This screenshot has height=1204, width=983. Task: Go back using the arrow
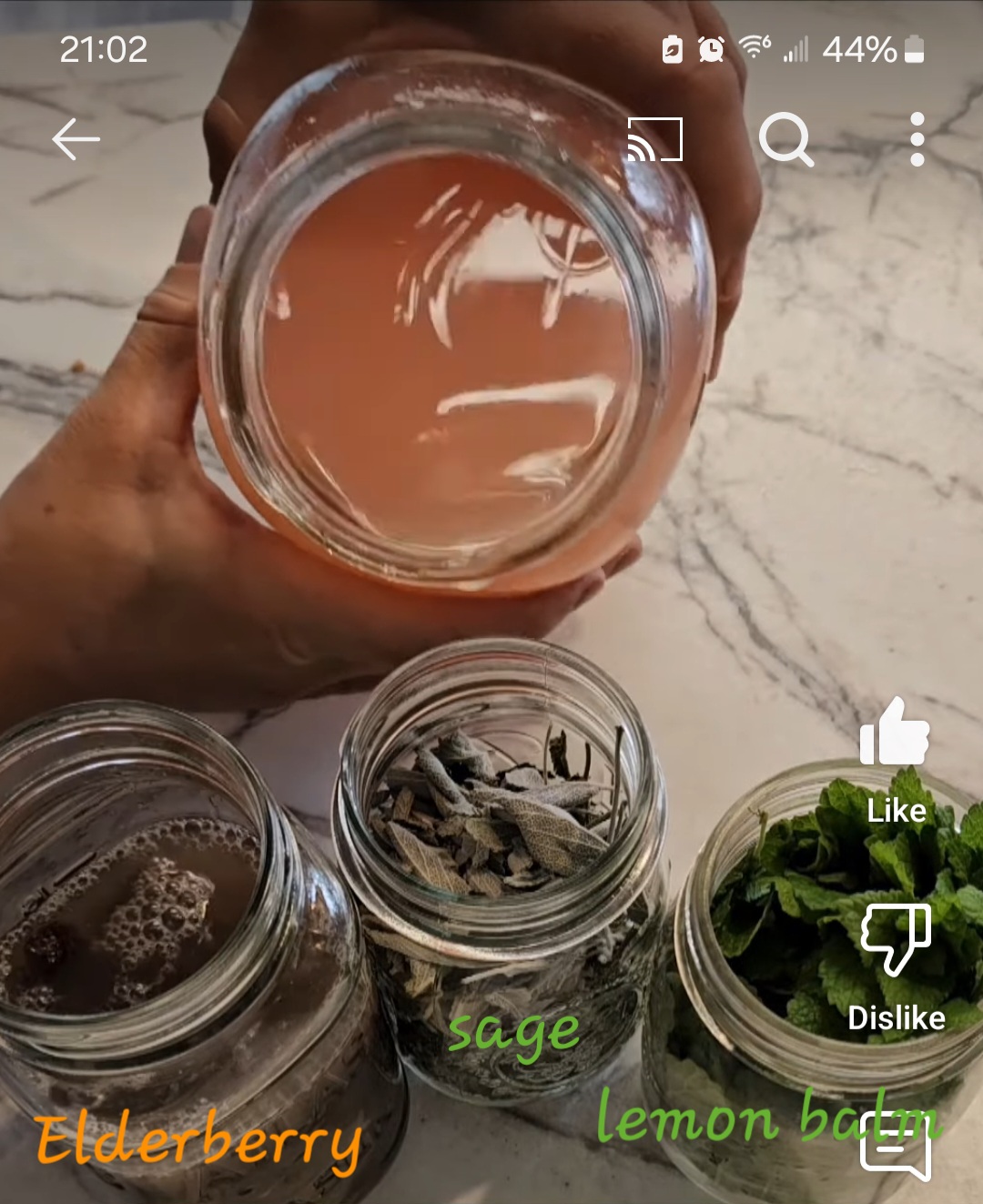pos(76,140)
